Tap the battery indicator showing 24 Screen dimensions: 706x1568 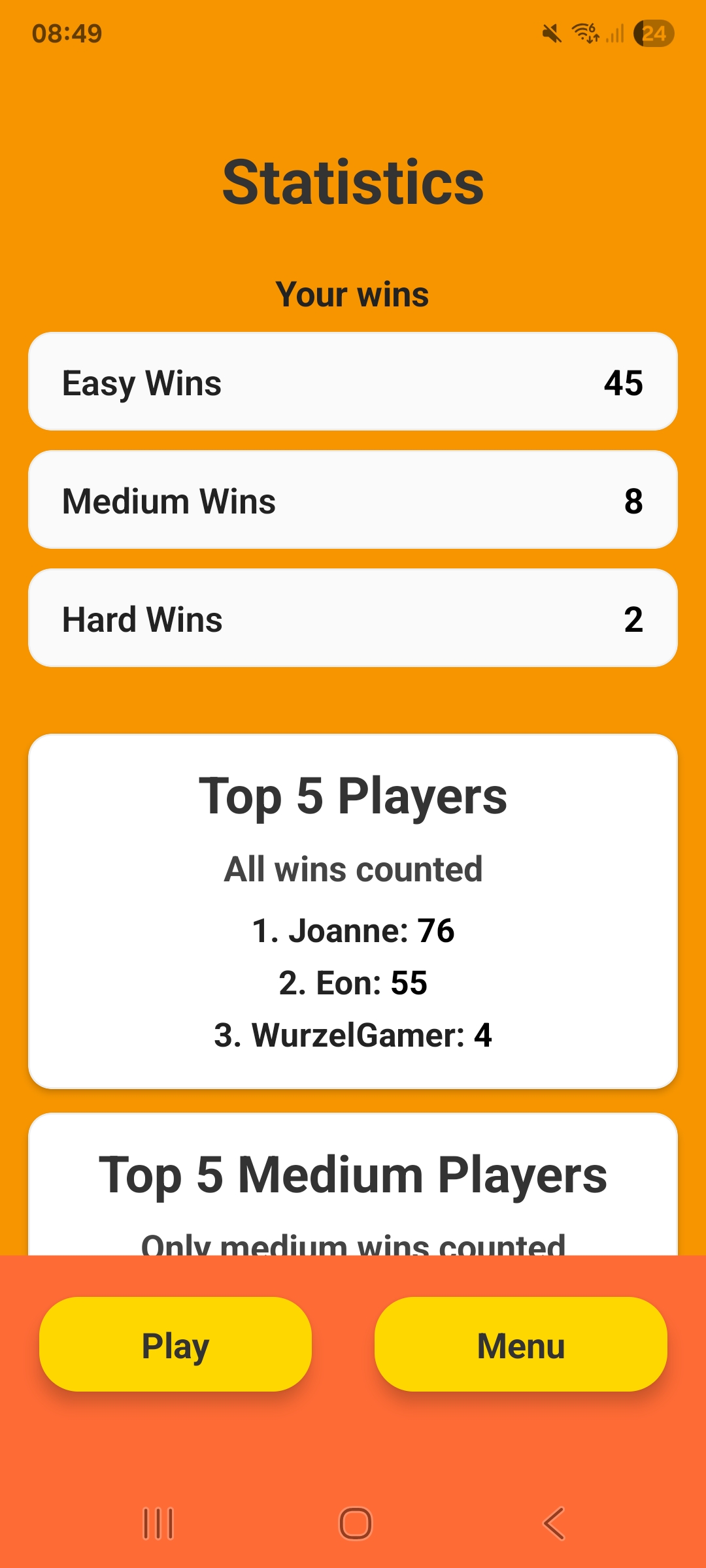click(653, 34)
